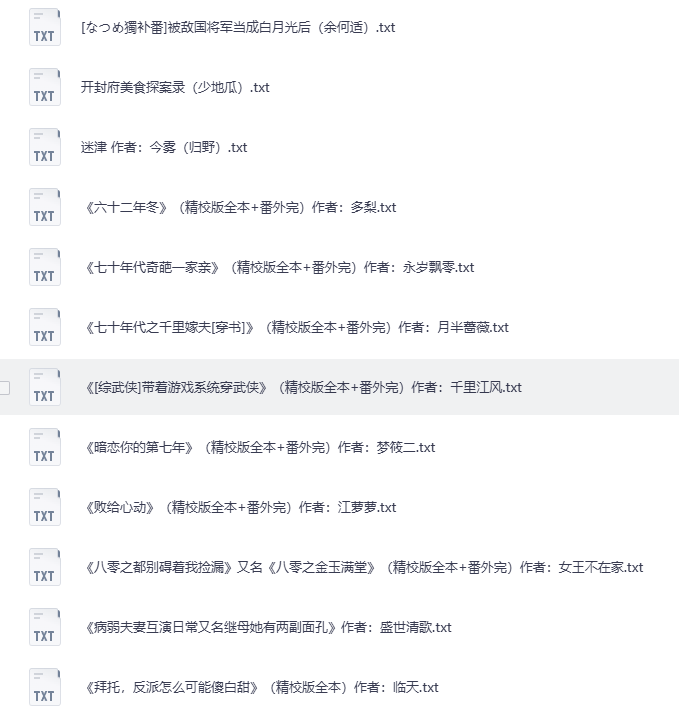
Task: Tick the checkbox beside 带着游戏系统穿武侠
Action: click(x=5, y=388)
